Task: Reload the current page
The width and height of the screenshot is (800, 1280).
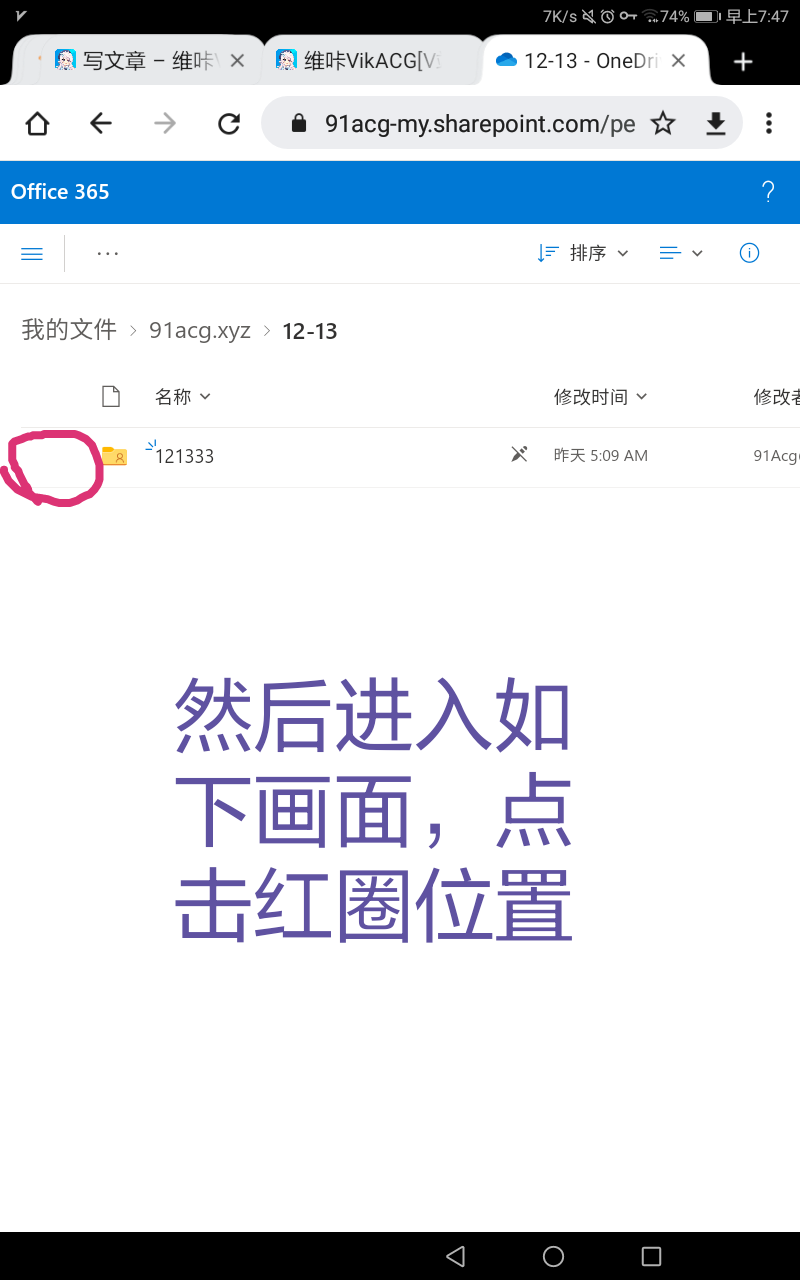Action: click(x=229, y=123)
